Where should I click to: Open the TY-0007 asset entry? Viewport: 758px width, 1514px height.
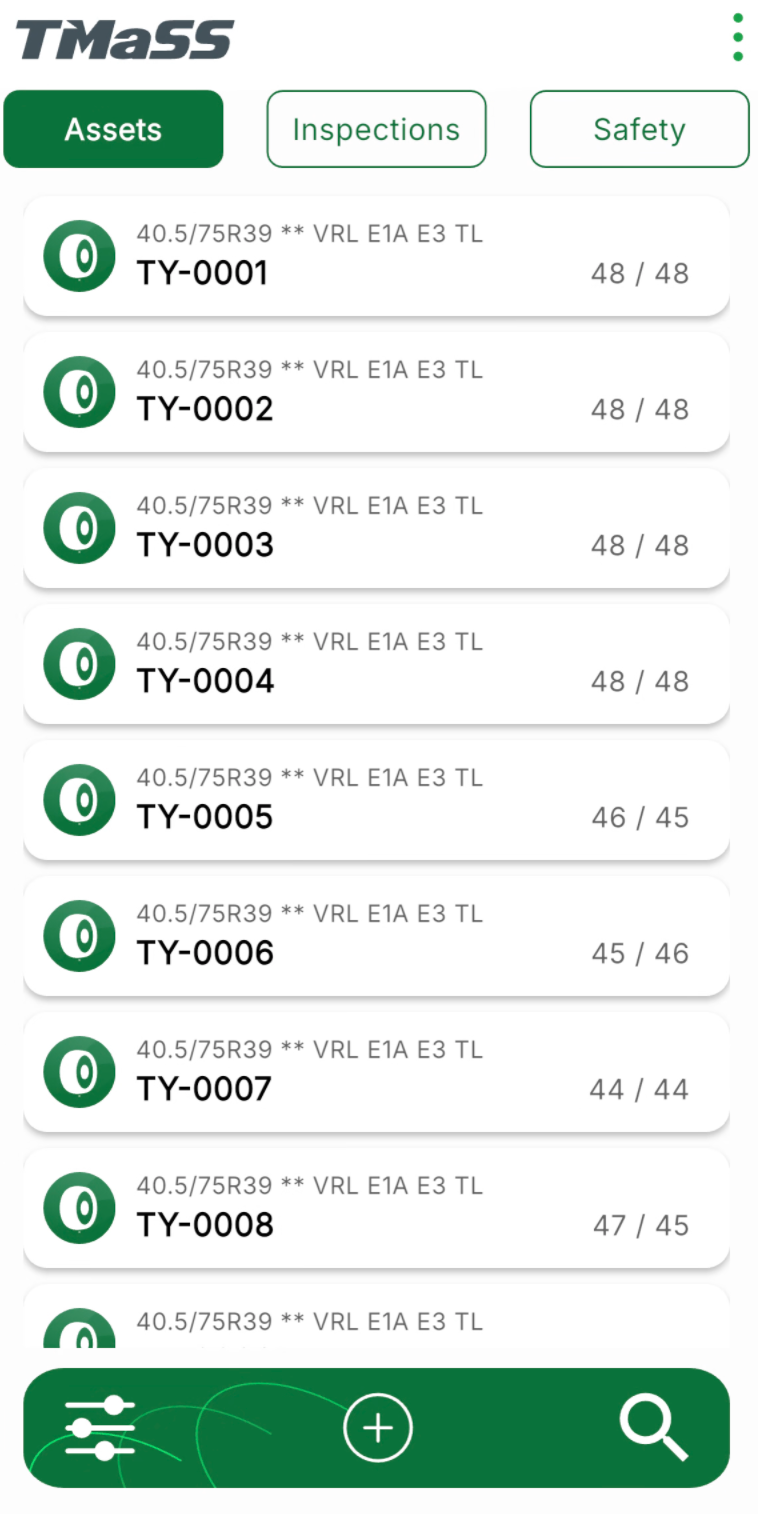coord(376,1072)
